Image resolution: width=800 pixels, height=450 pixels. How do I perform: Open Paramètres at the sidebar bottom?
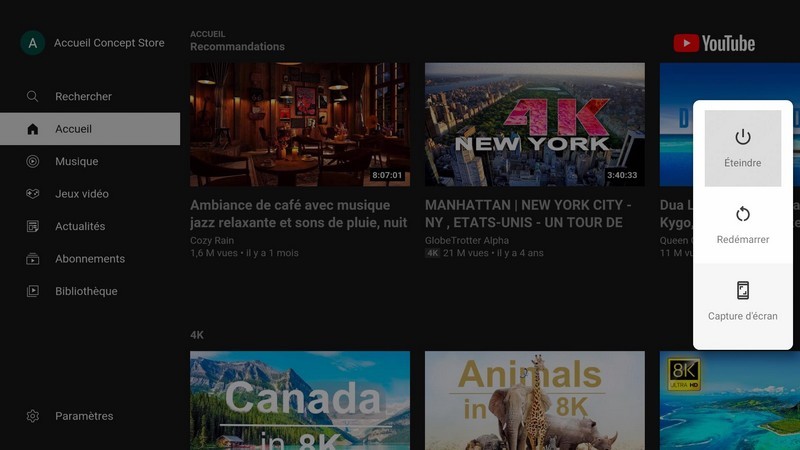coord(84,416)
